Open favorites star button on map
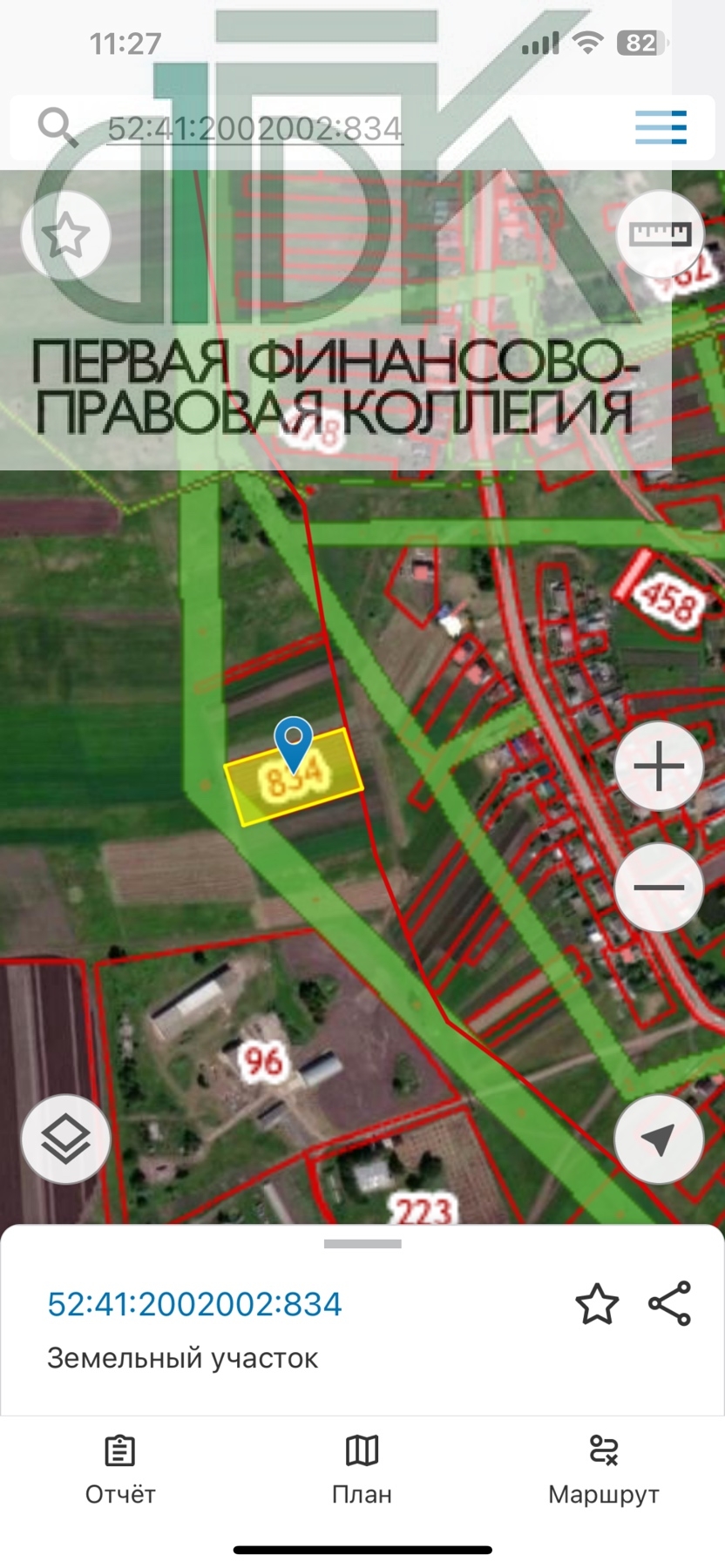725x1568 pixels. tap(66, 235)
